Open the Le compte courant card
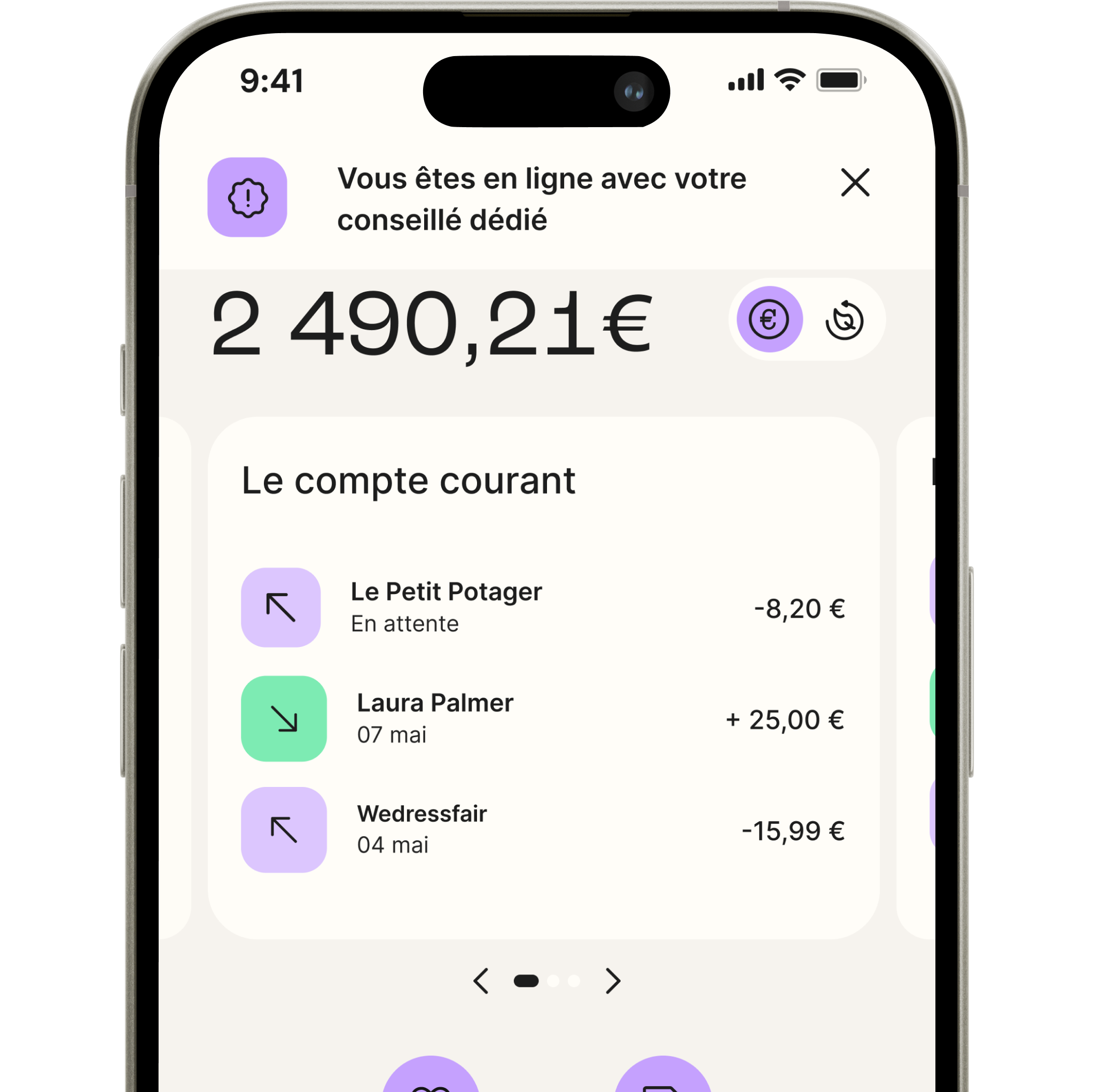The height and width of the screenshot is (1092, 1094). (x=408, y=481)
